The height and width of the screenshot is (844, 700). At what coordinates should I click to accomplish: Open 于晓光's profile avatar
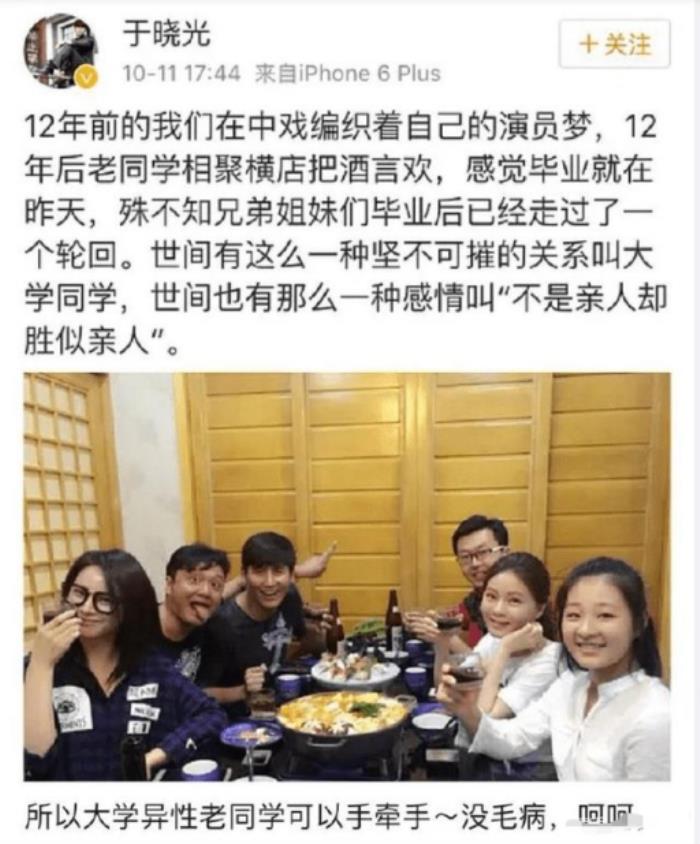tap(61, 50)
